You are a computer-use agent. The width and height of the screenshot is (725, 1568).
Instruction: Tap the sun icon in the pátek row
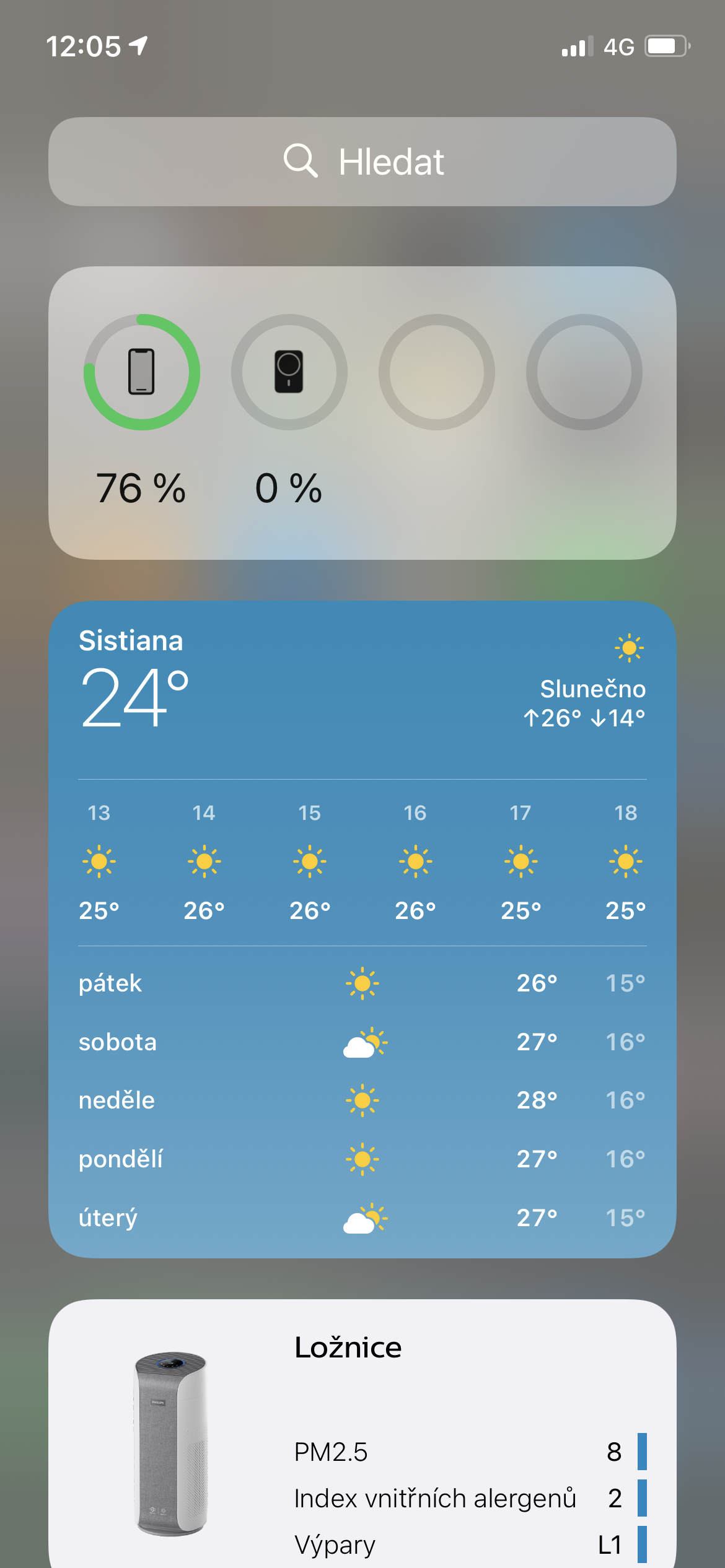tap(362, 983)
